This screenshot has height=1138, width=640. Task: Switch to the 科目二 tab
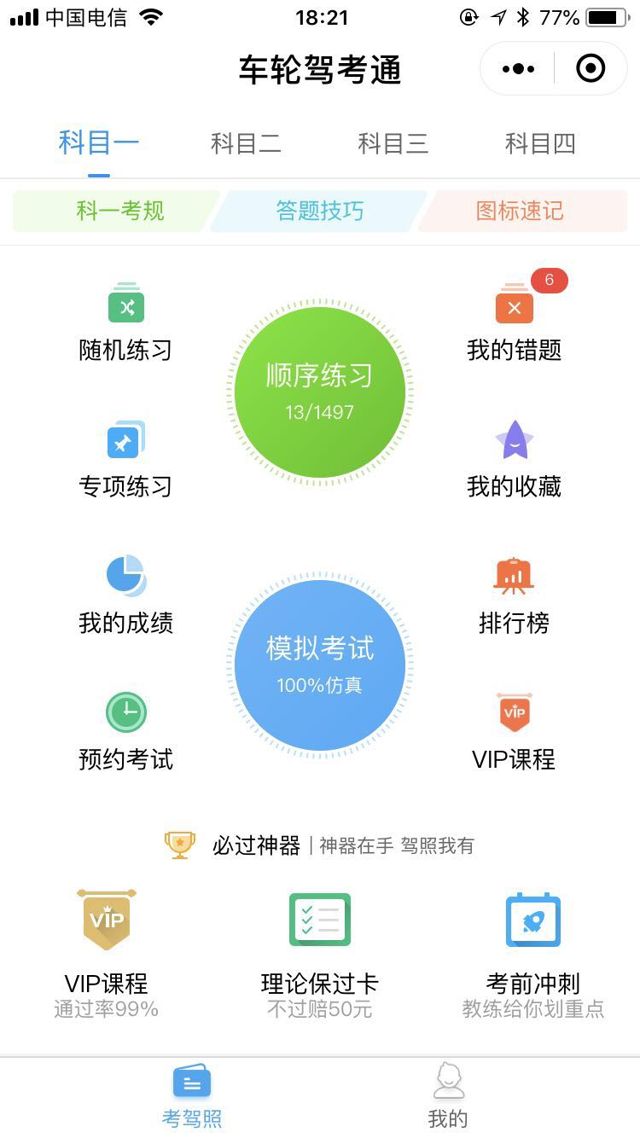246,144
